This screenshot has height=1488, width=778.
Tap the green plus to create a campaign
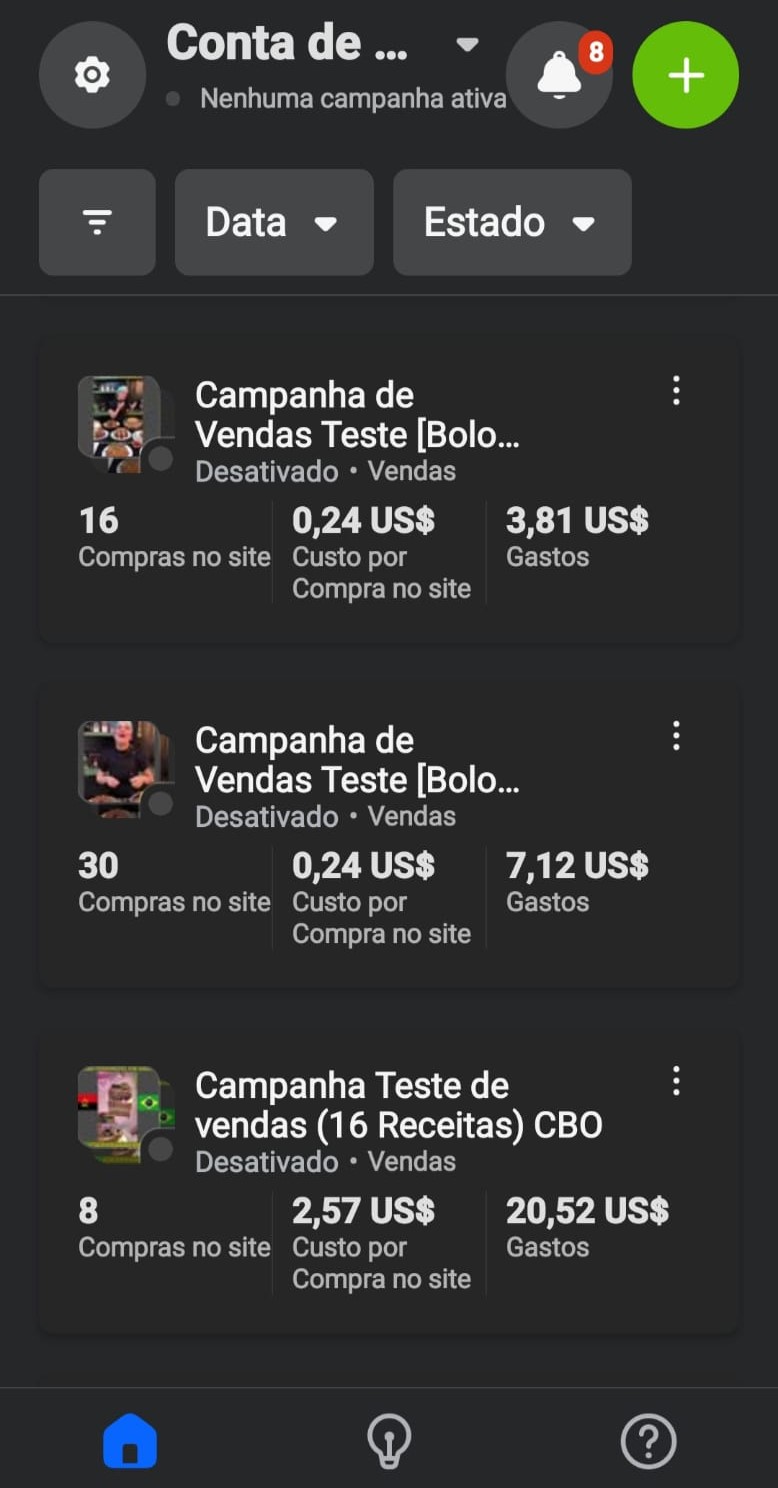coord(685,74)
